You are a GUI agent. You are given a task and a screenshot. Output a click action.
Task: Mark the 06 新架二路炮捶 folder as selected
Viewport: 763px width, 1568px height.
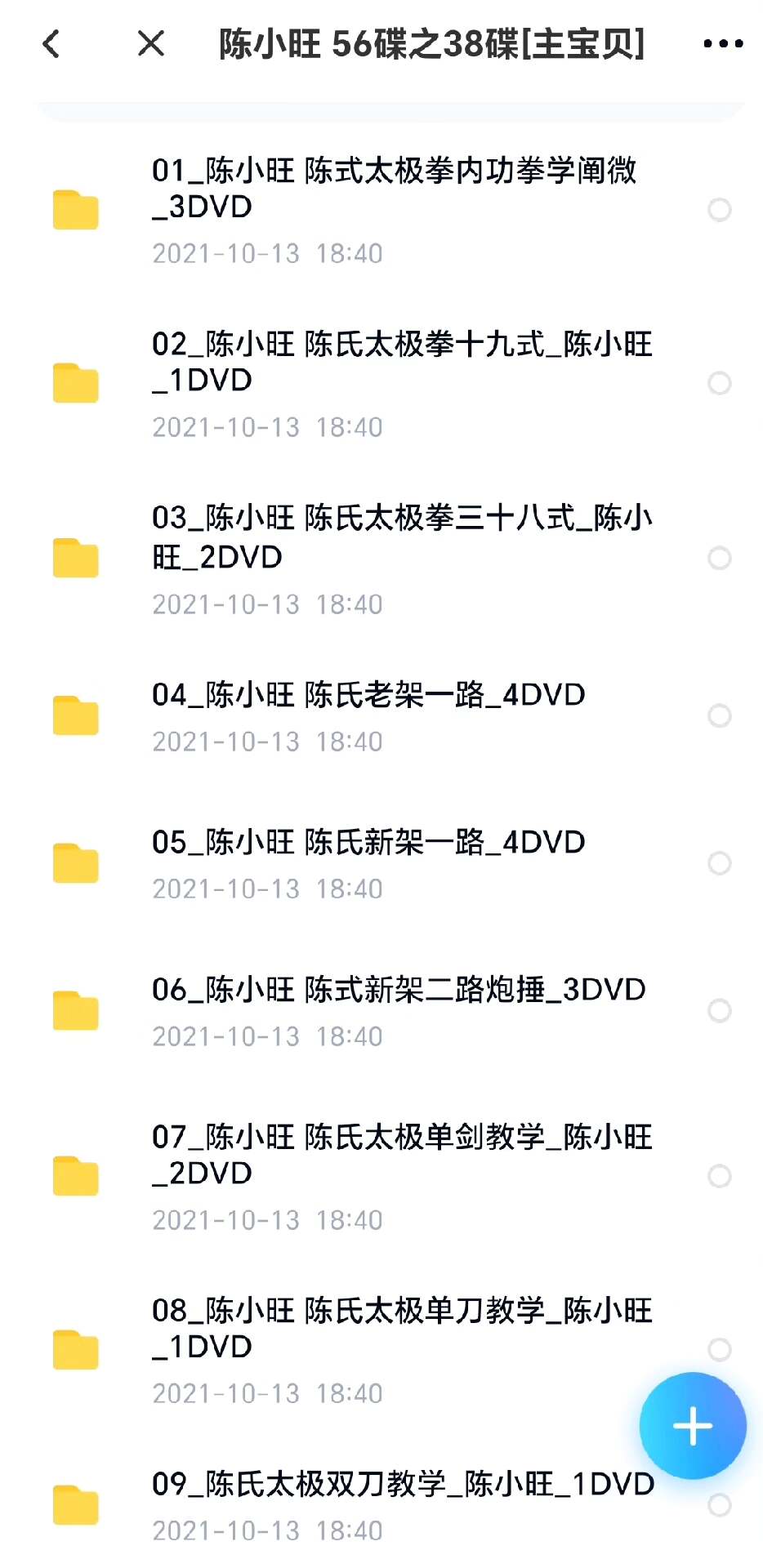(x=719, y=1011)
